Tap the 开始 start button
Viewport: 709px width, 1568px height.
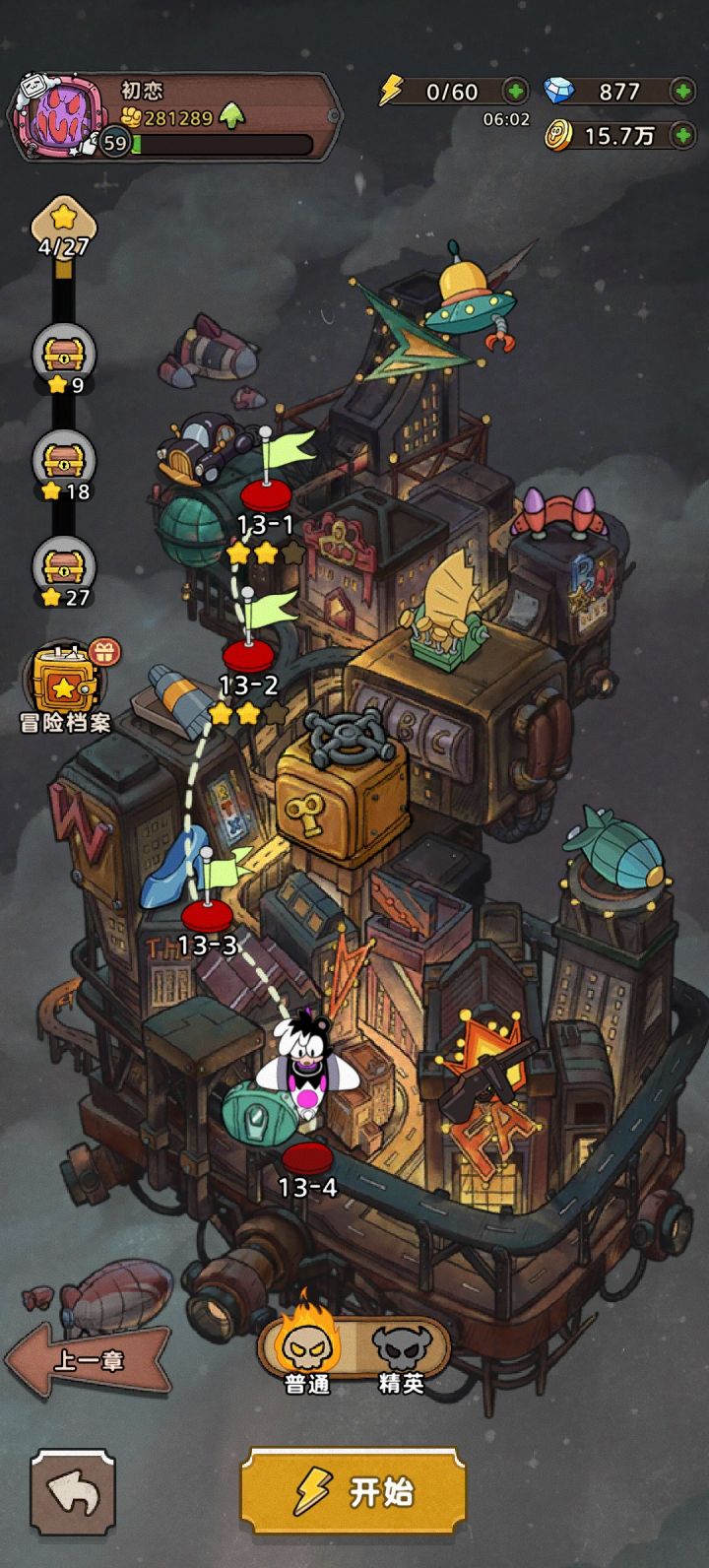point(353,1491)
